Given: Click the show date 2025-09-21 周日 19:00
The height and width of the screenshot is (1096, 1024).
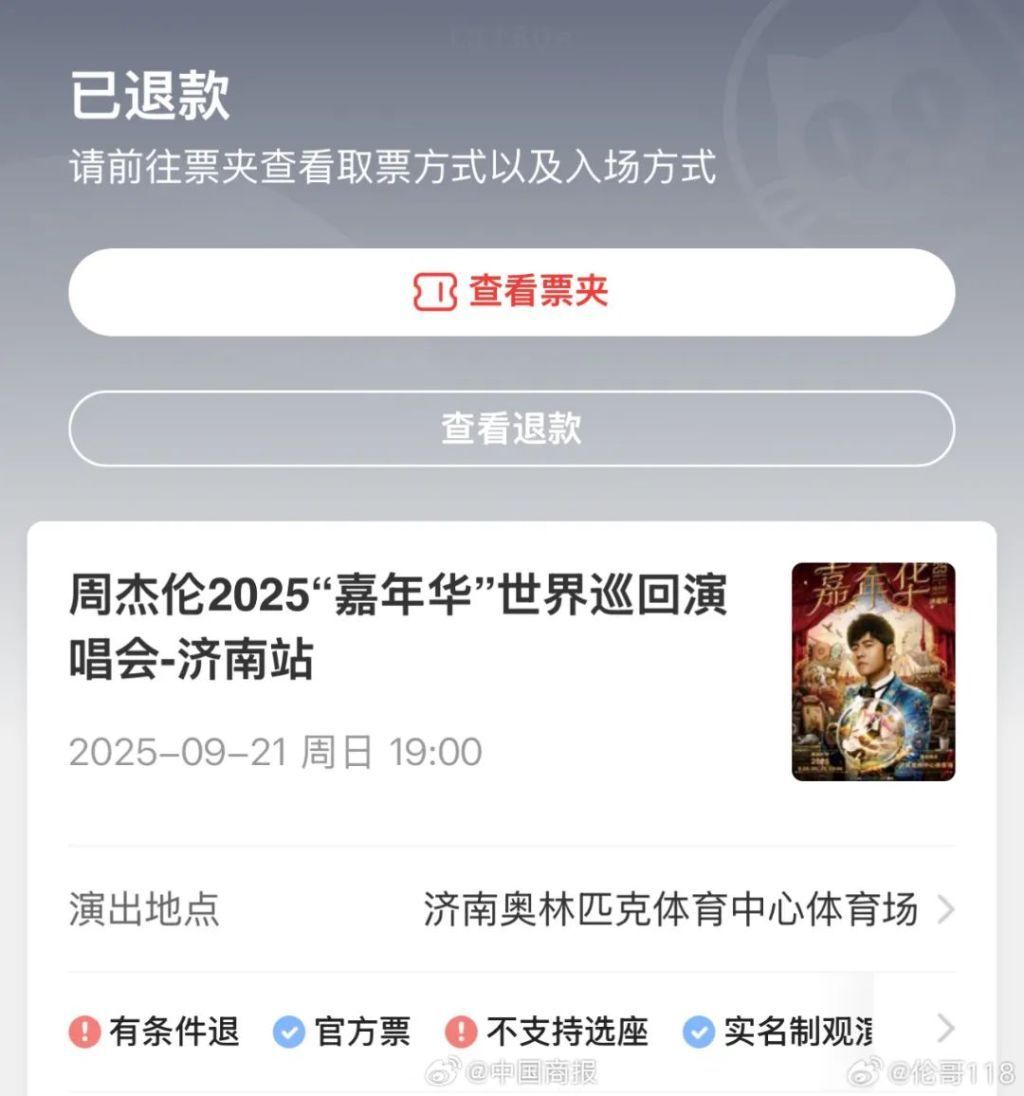Looking at the screenshot, I should pyautogui.click(x=275, y=751).
